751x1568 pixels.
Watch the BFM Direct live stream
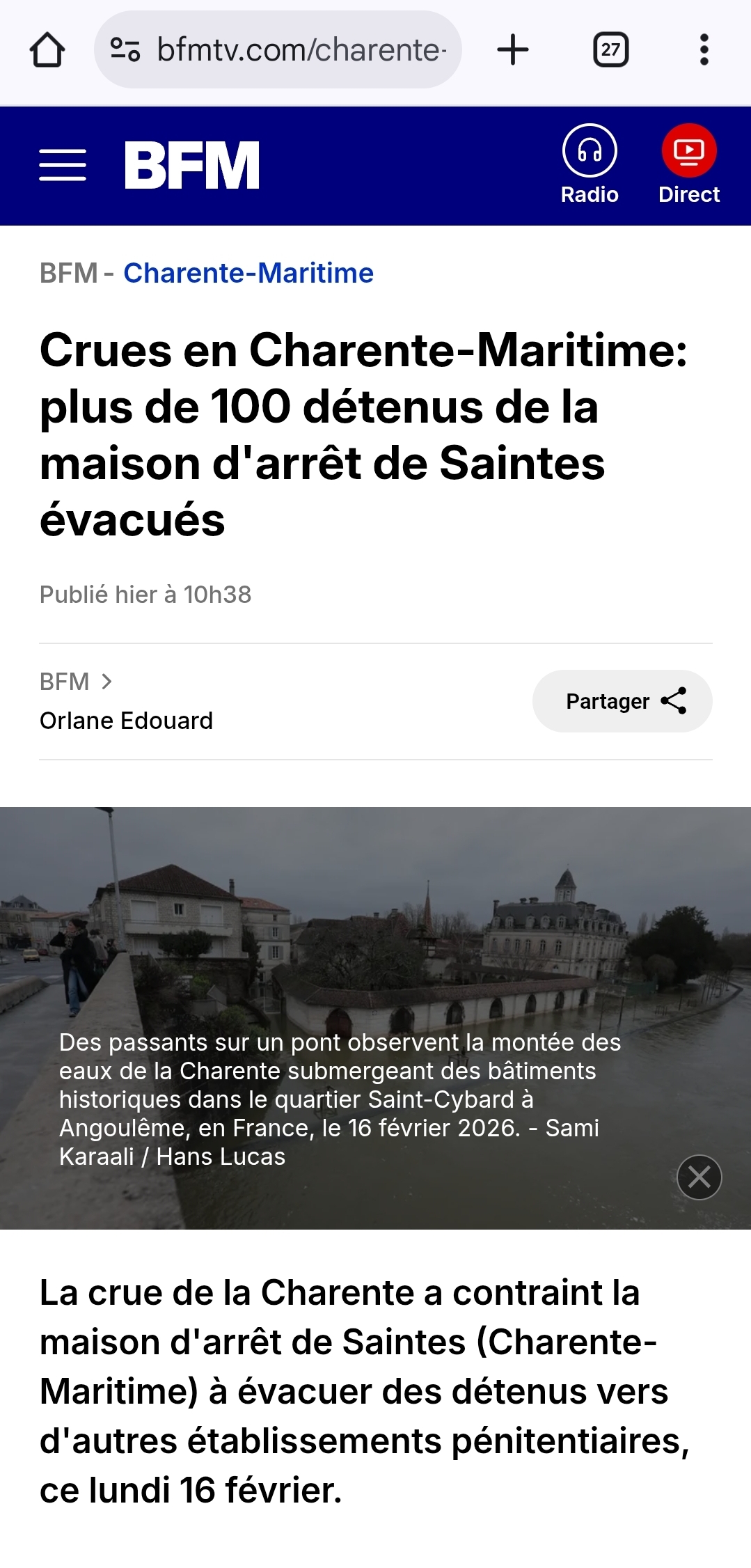pyautogui.click(x=689, y=164)
